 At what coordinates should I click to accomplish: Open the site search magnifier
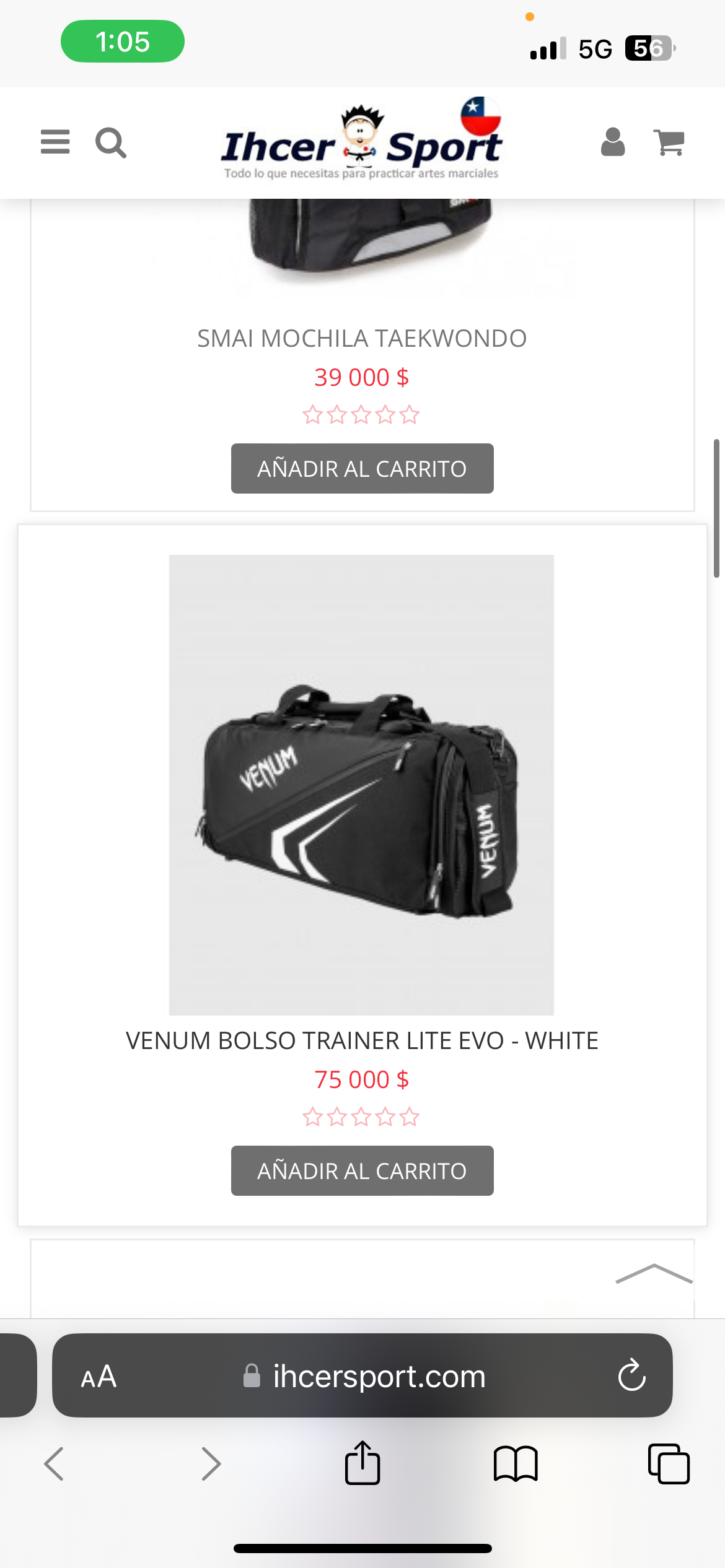pos(111,143)
